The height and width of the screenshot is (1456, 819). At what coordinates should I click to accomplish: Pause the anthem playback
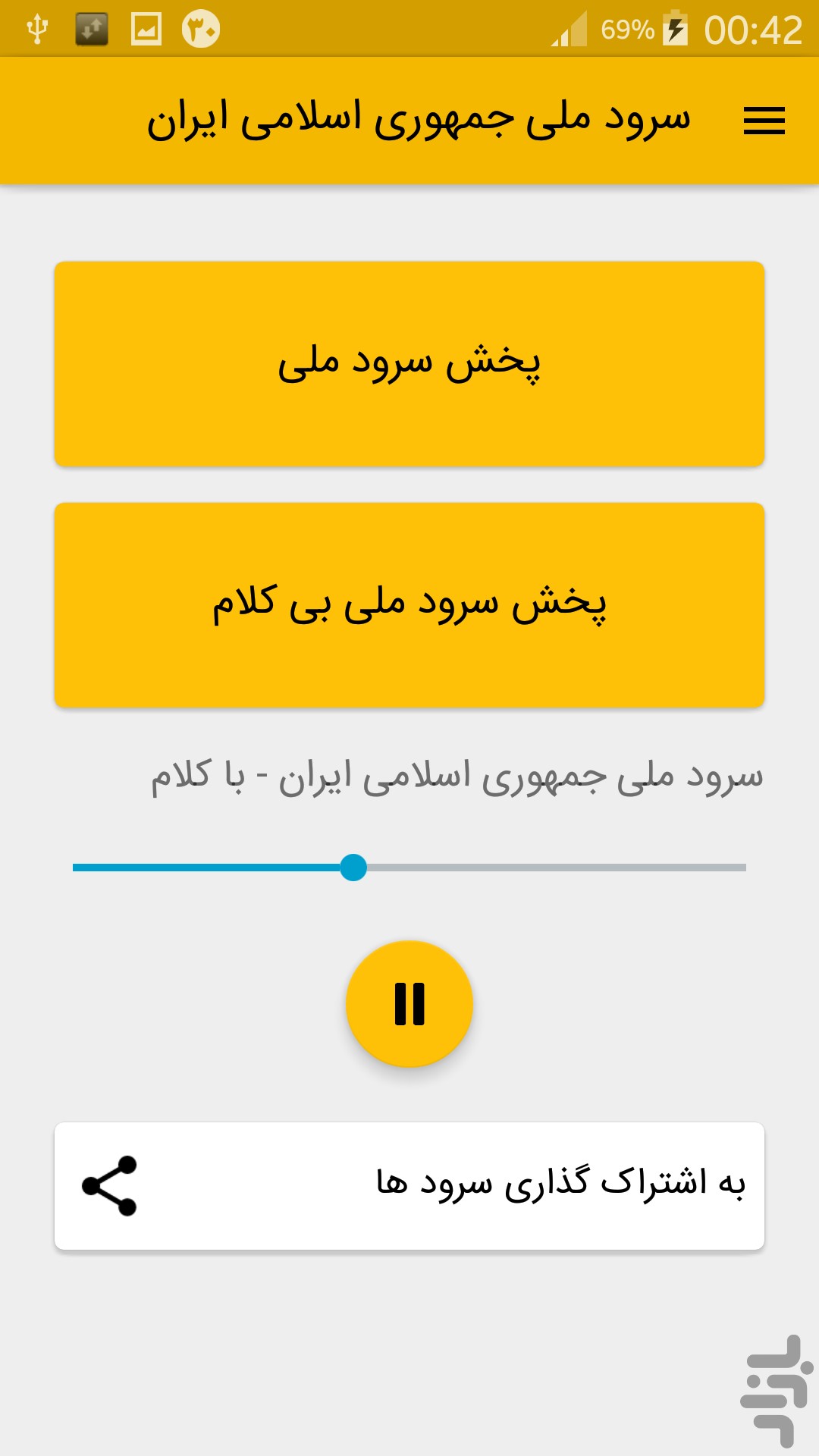[409, 1004]
